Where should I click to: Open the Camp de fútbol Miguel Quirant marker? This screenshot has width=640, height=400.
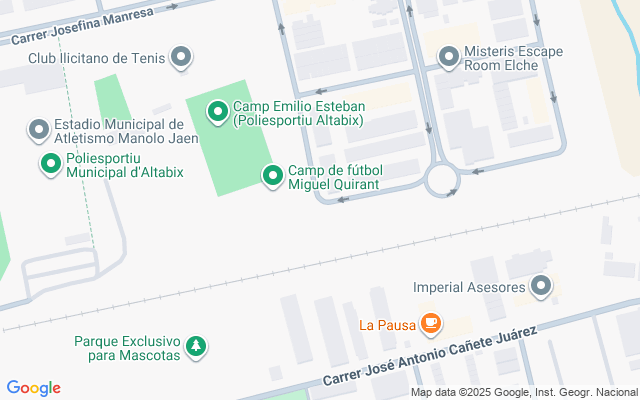coord(272,176)
